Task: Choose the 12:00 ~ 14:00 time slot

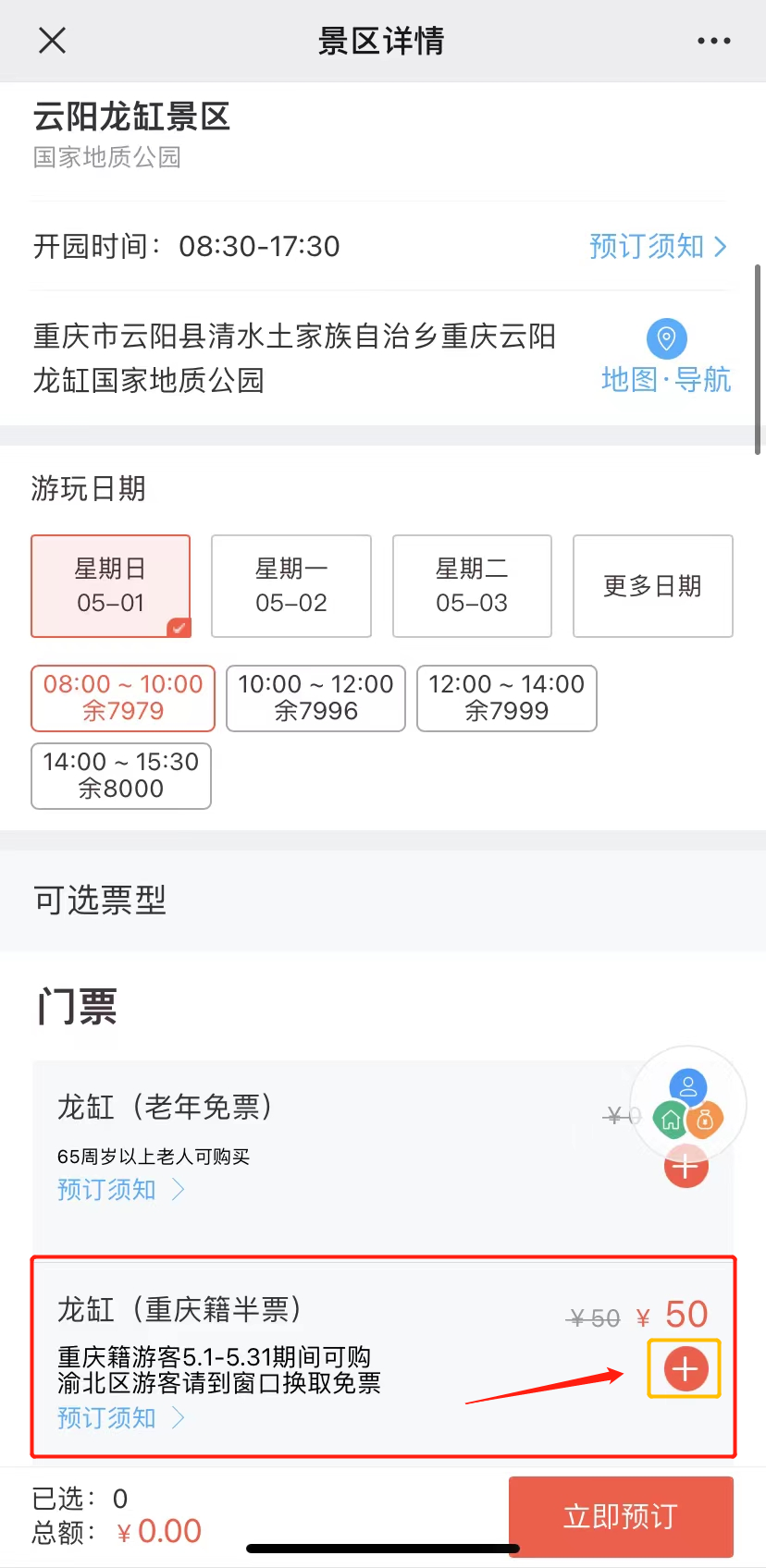Action: pos(507,698)
